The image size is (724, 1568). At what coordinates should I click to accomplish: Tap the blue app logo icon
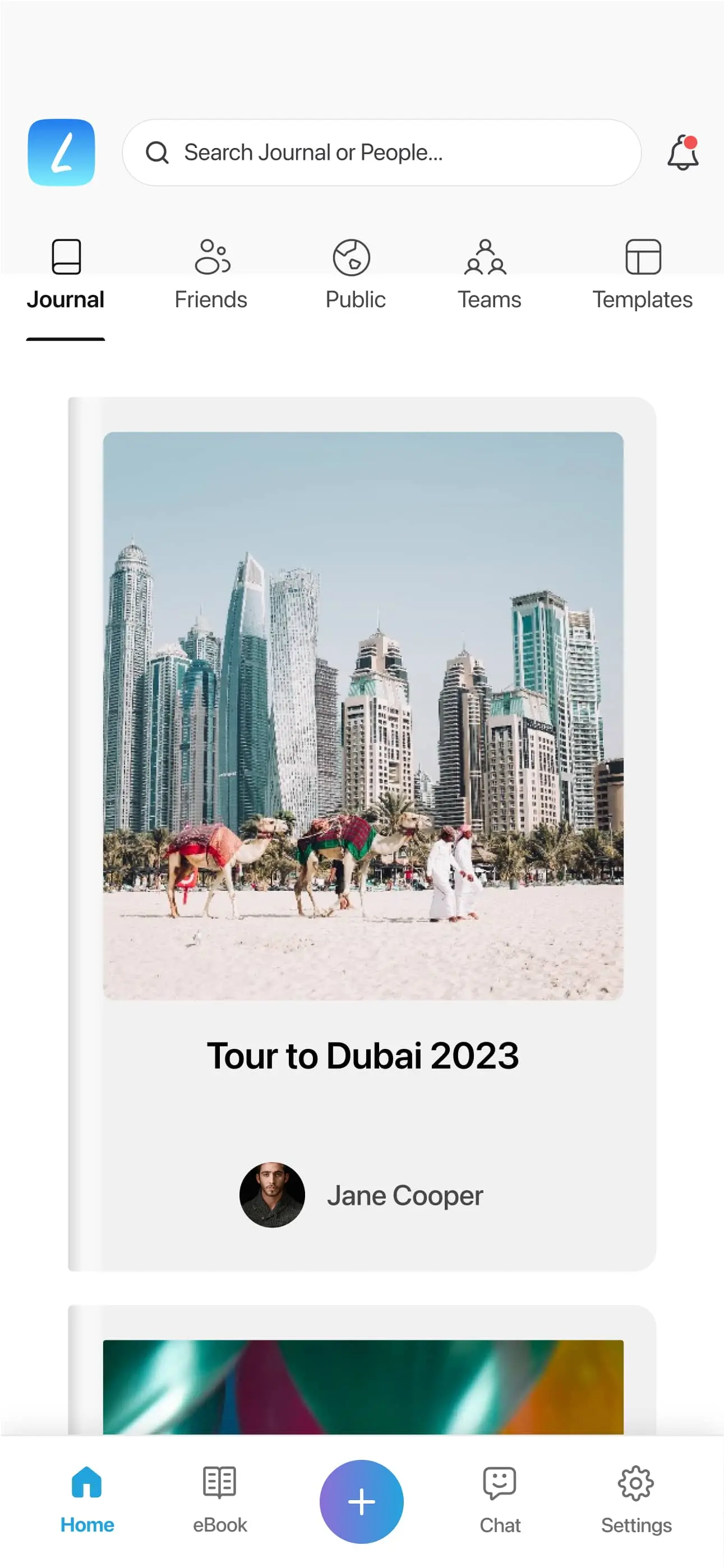62,153
